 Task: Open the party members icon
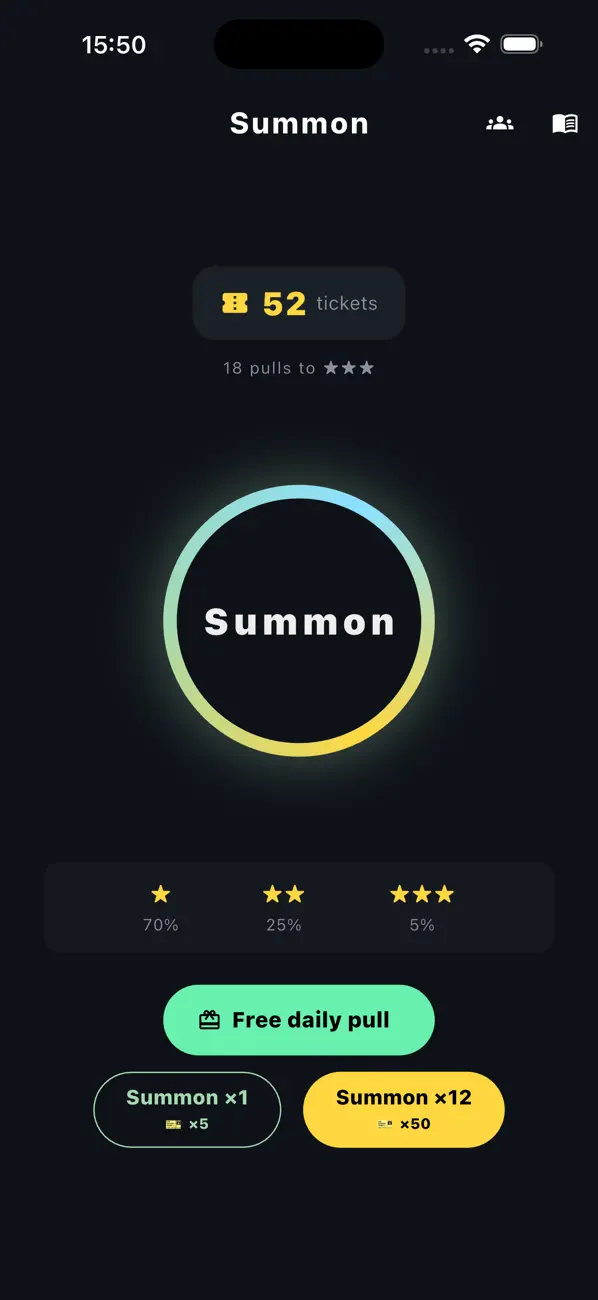500,123
